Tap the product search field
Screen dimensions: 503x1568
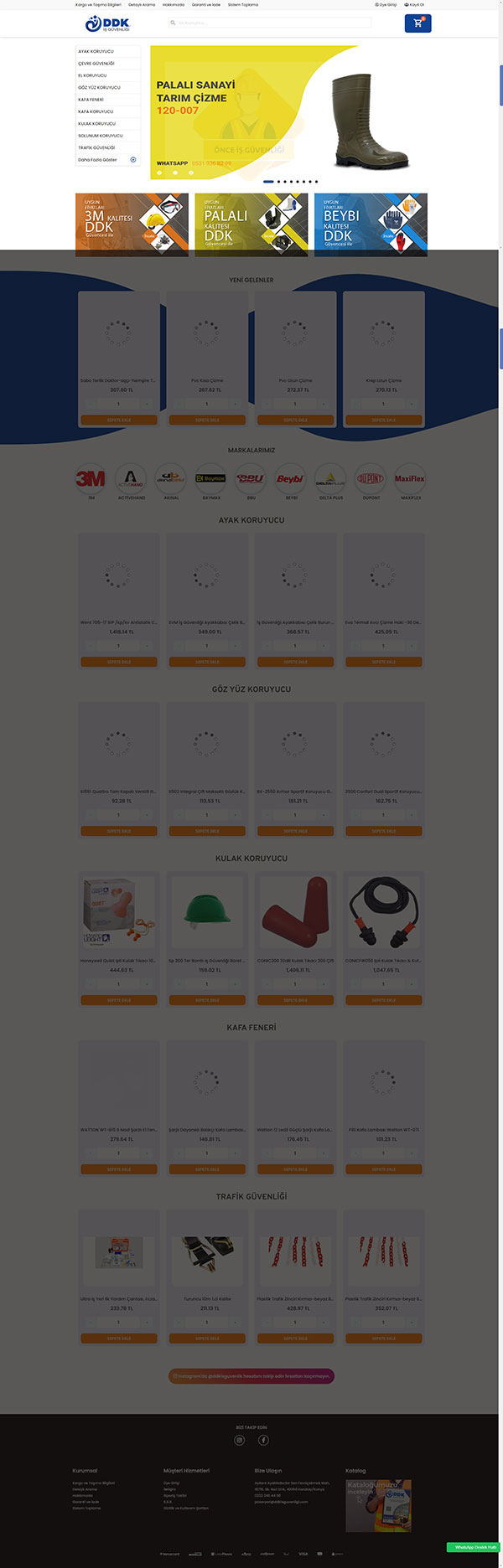click(x=270, y=23)
